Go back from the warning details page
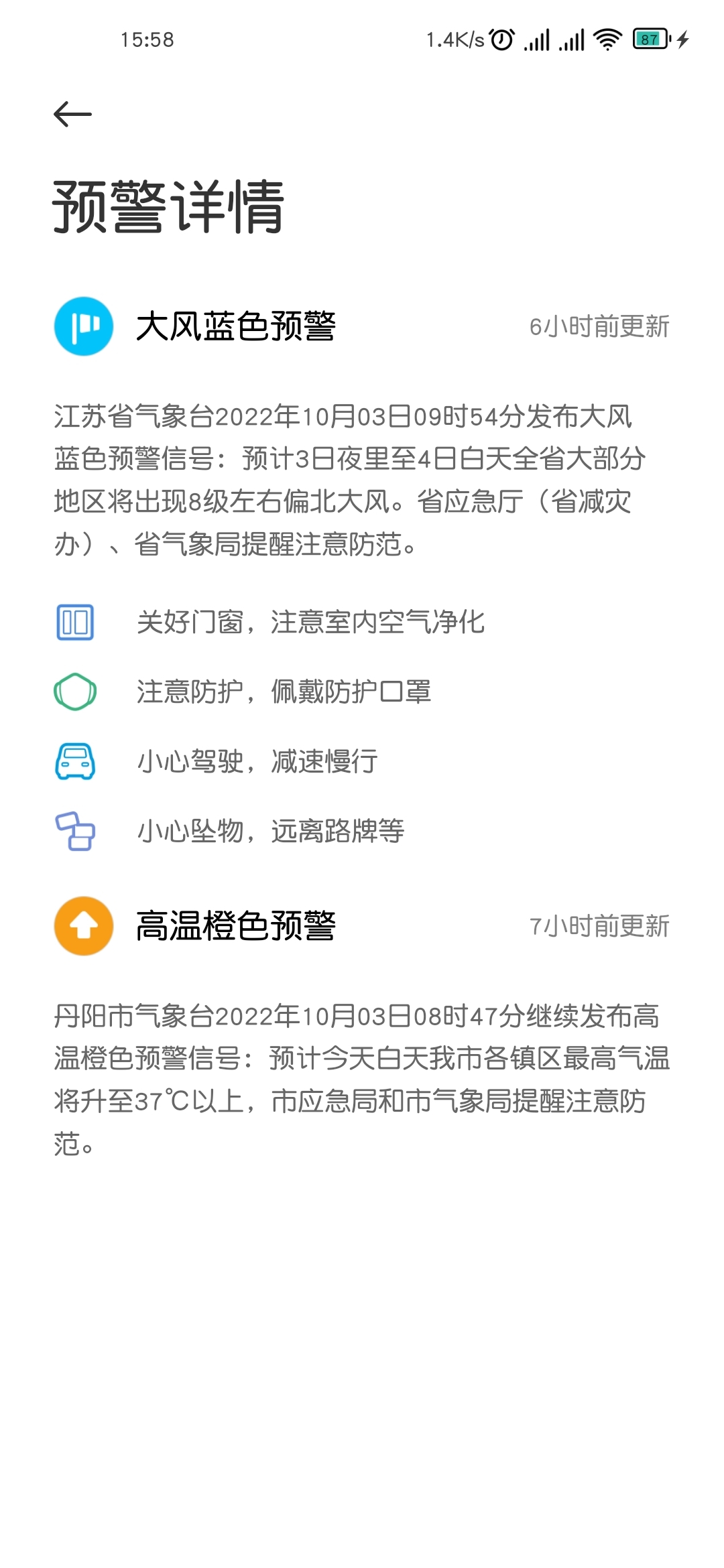Screen dimensions: 724x1568 tap(72, 114)
